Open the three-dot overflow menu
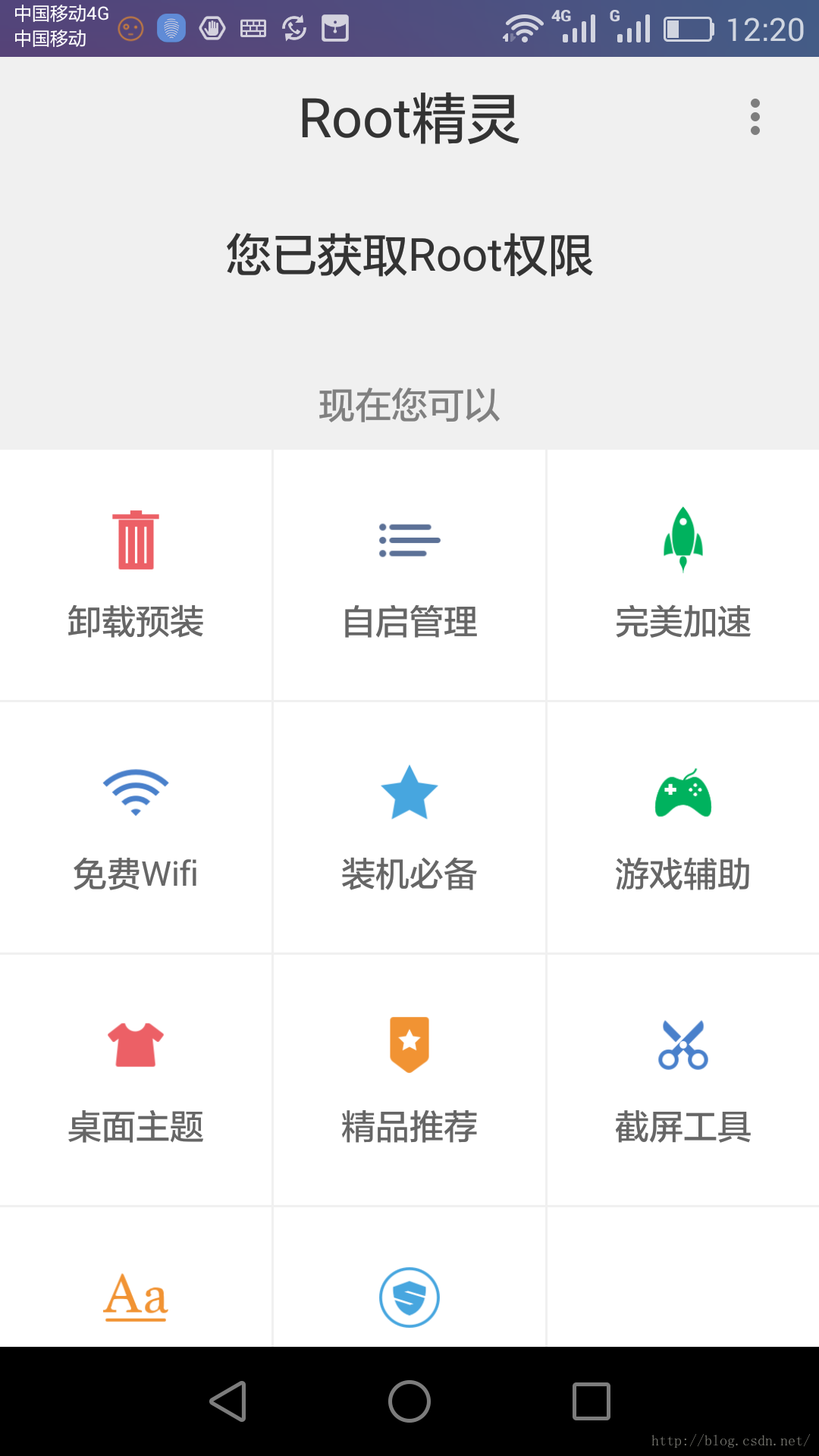Image resolution: width=819 pixels, height=1456 pixels. click(755, 118)
